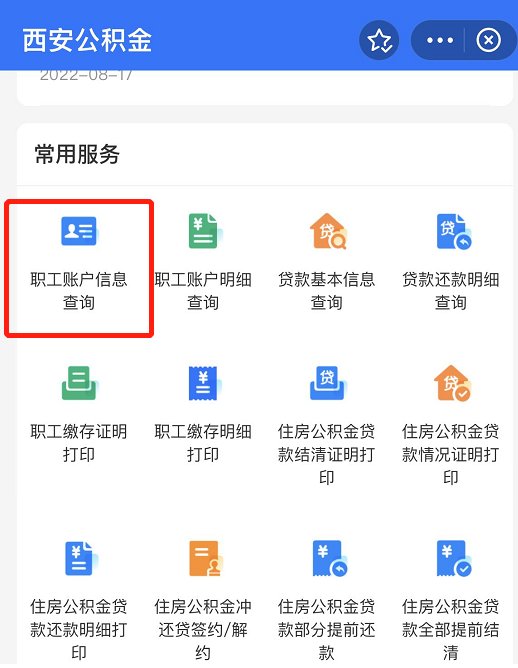Open 住房公积金贷款结清证明打印
This screenshot has height=668, width=518.
[x=327, y=426]
